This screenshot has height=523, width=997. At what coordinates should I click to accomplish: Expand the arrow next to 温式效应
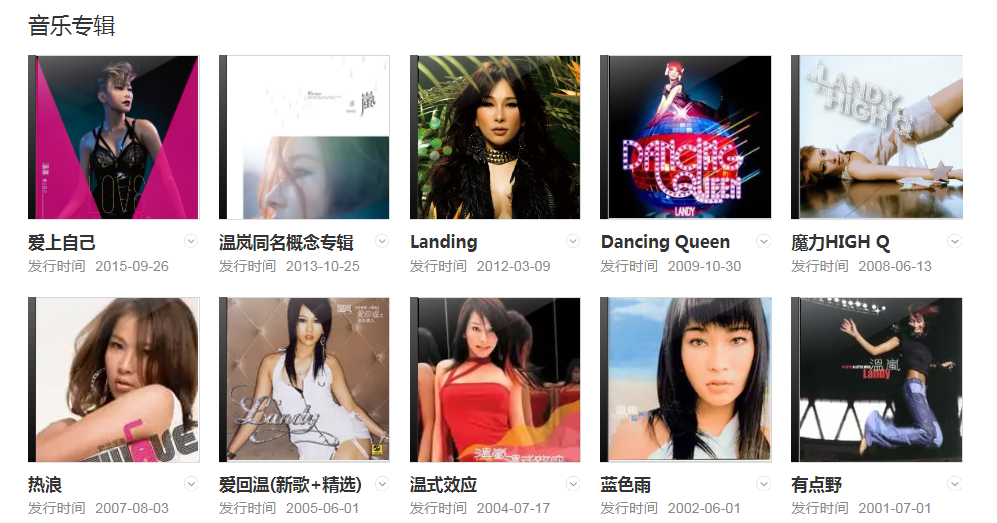click(573, 484)
